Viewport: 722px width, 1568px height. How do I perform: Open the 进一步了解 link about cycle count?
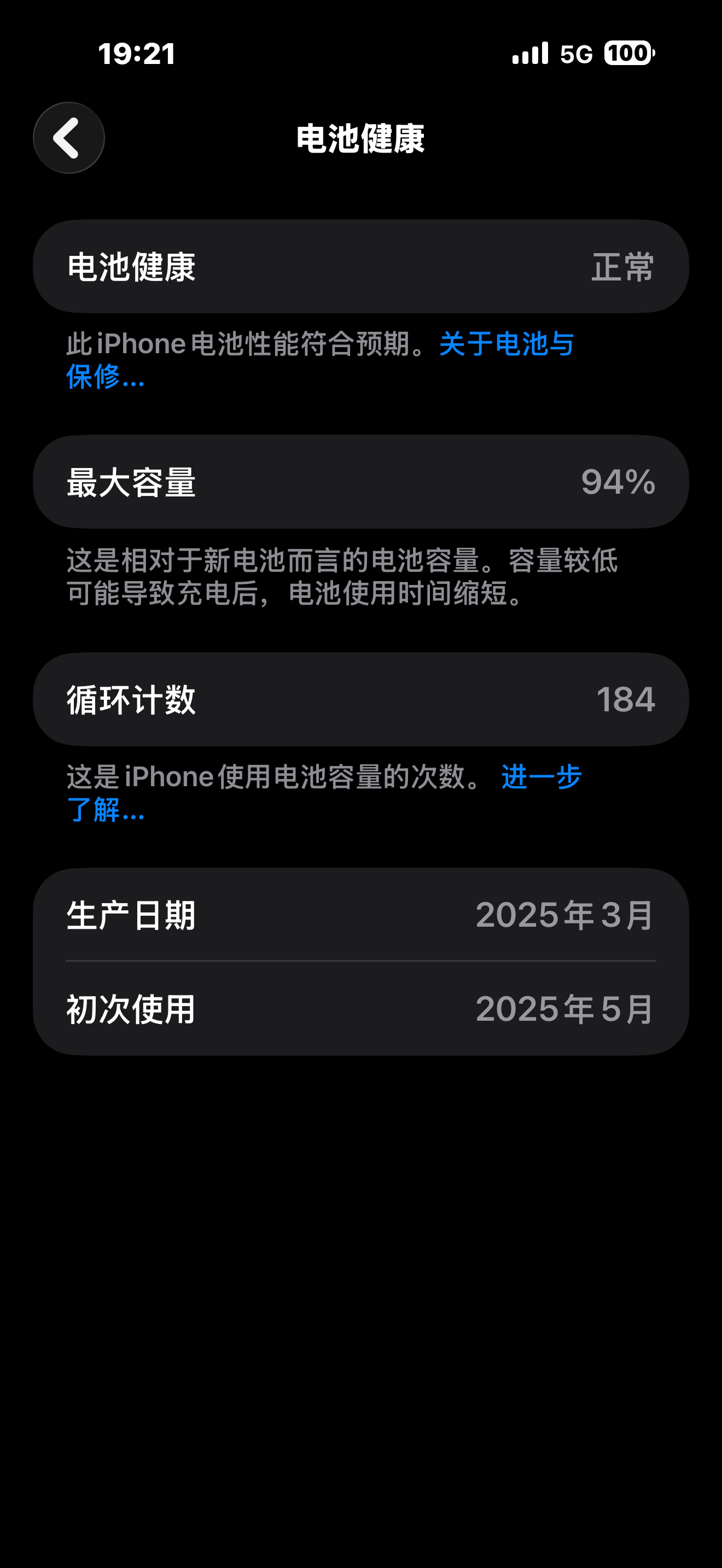(540, 777)
